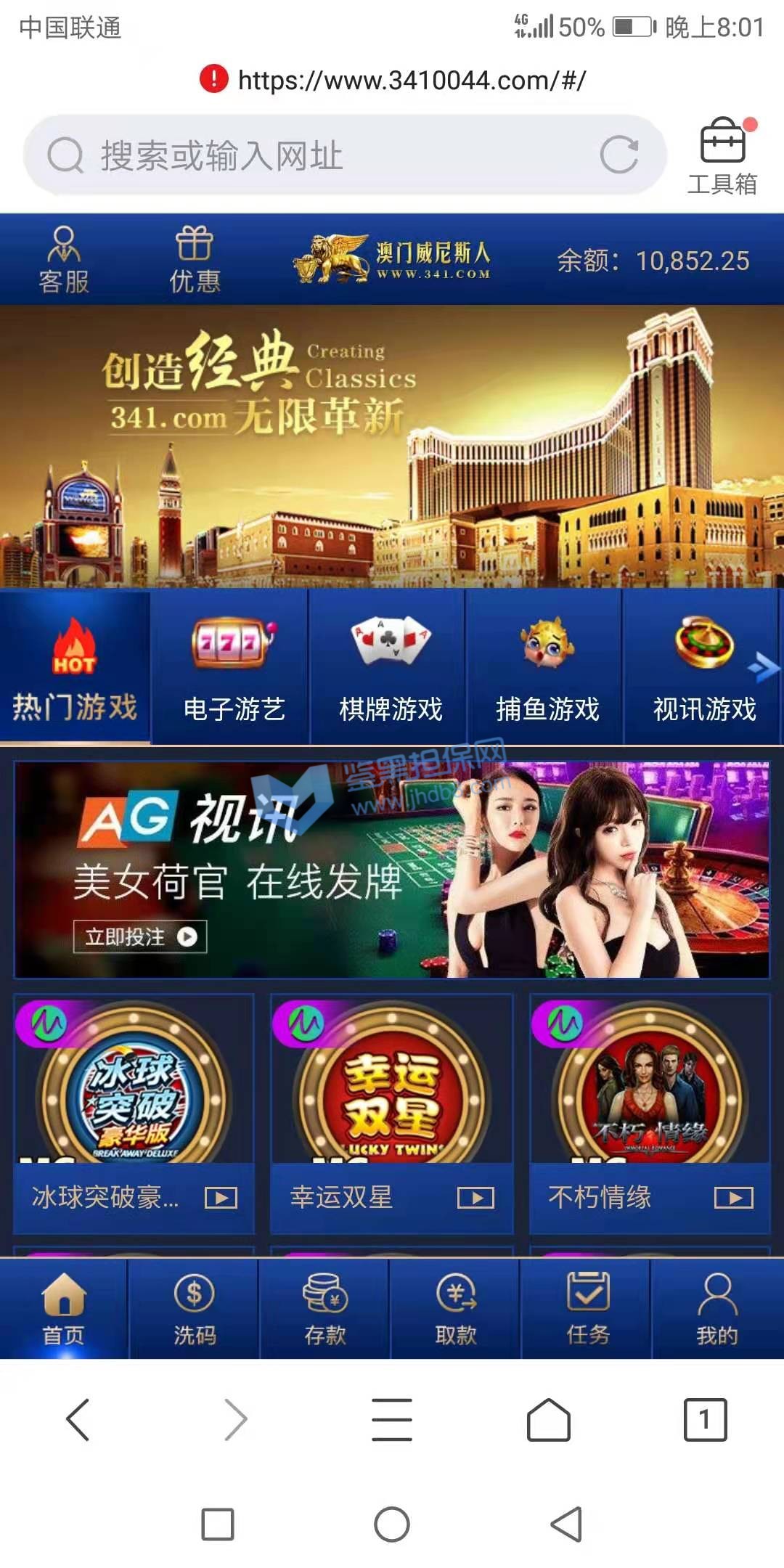Open the browser menu with three lines
This screenshot has height=1568, width=784.
392,1419
